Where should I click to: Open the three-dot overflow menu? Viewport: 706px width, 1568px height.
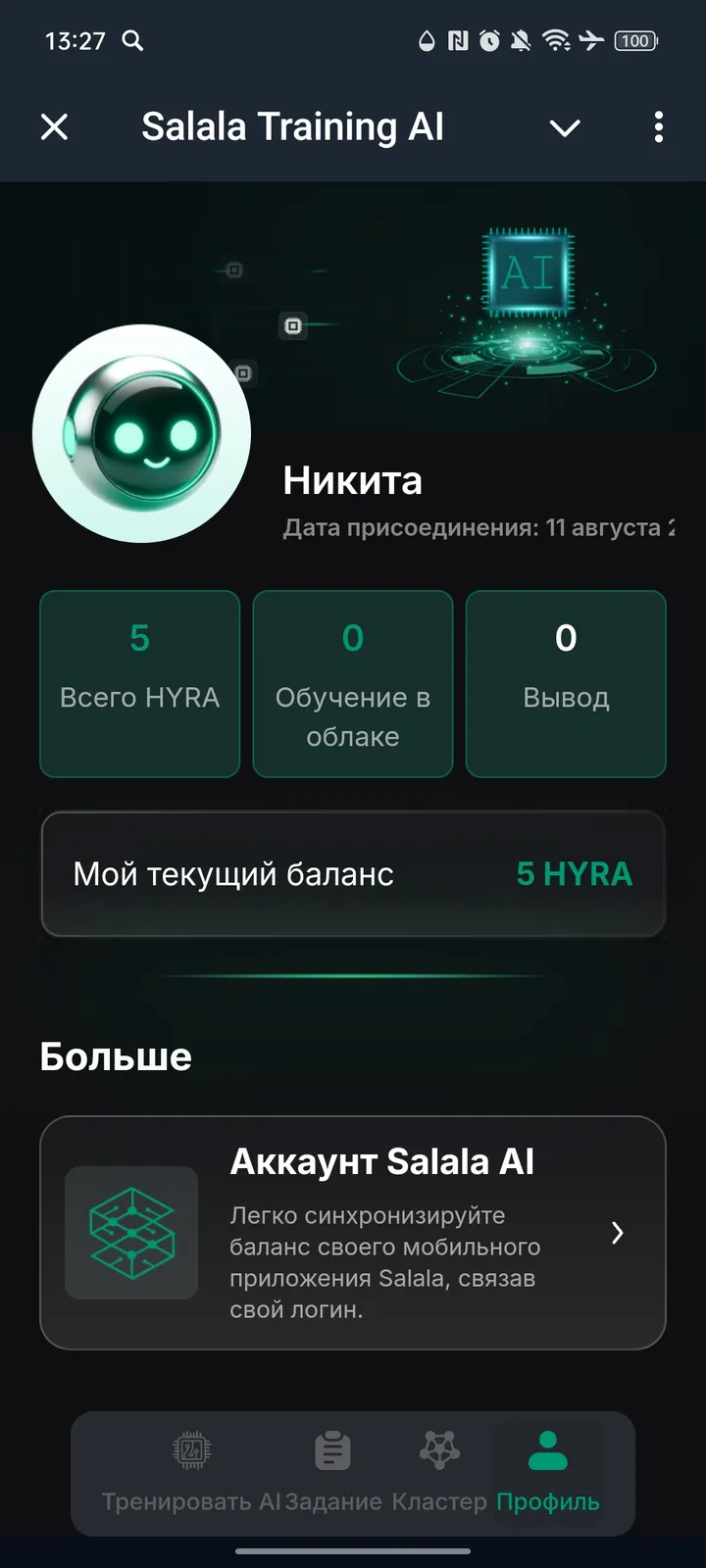[659, 127]
